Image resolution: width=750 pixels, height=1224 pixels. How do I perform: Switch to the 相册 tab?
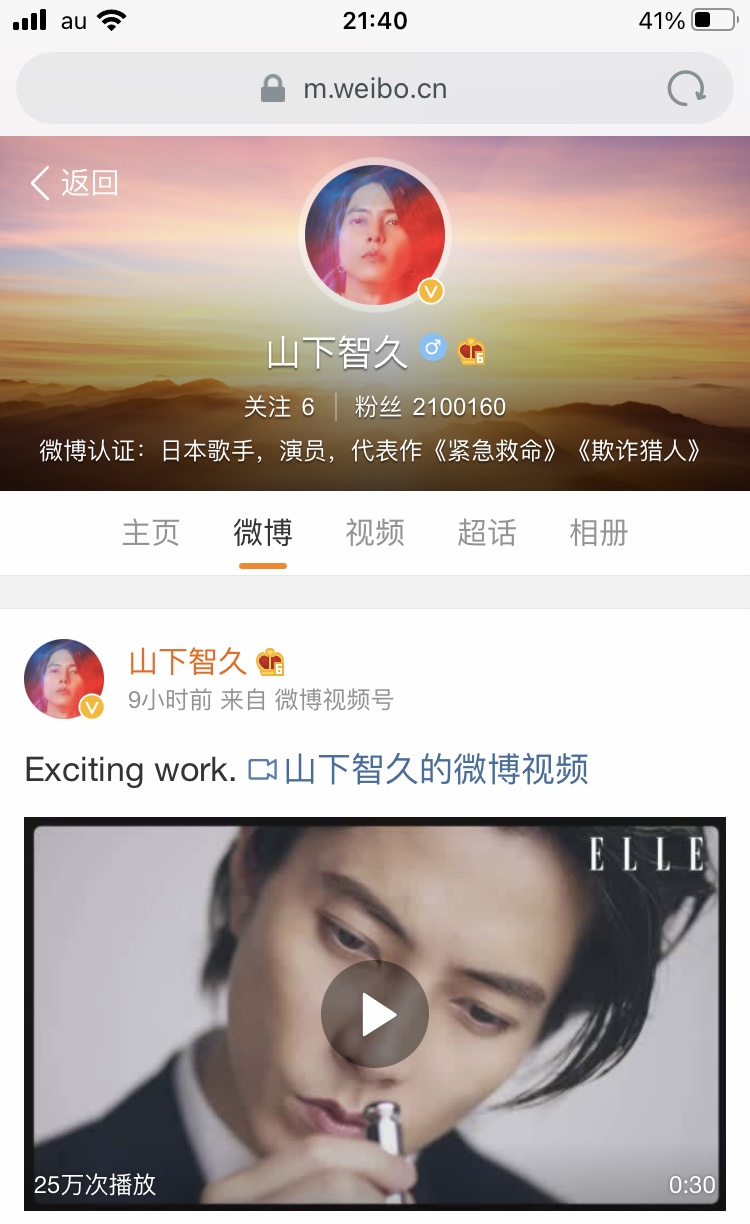click(x=599, y=533)
